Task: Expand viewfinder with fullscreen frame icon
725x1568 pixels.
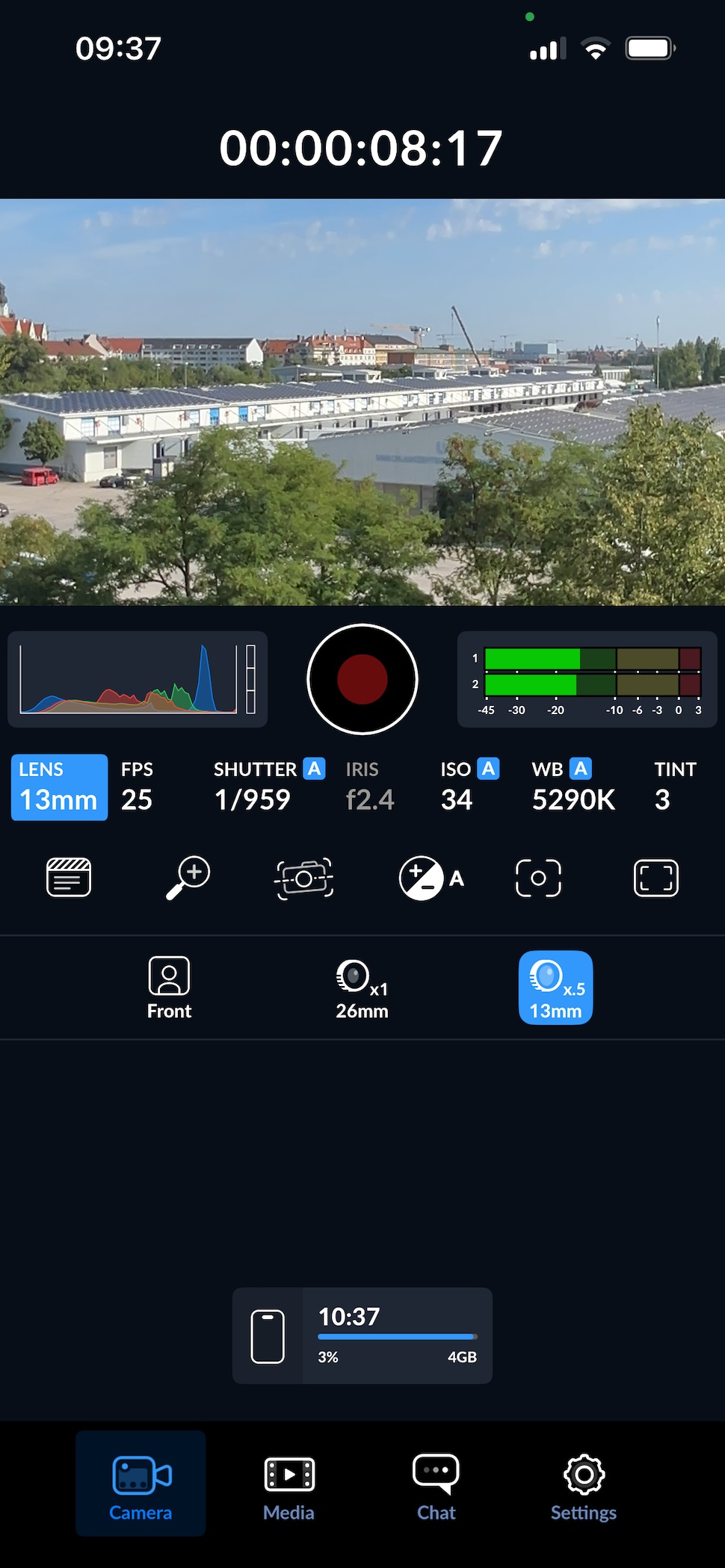Action: (x=656, y=878)
